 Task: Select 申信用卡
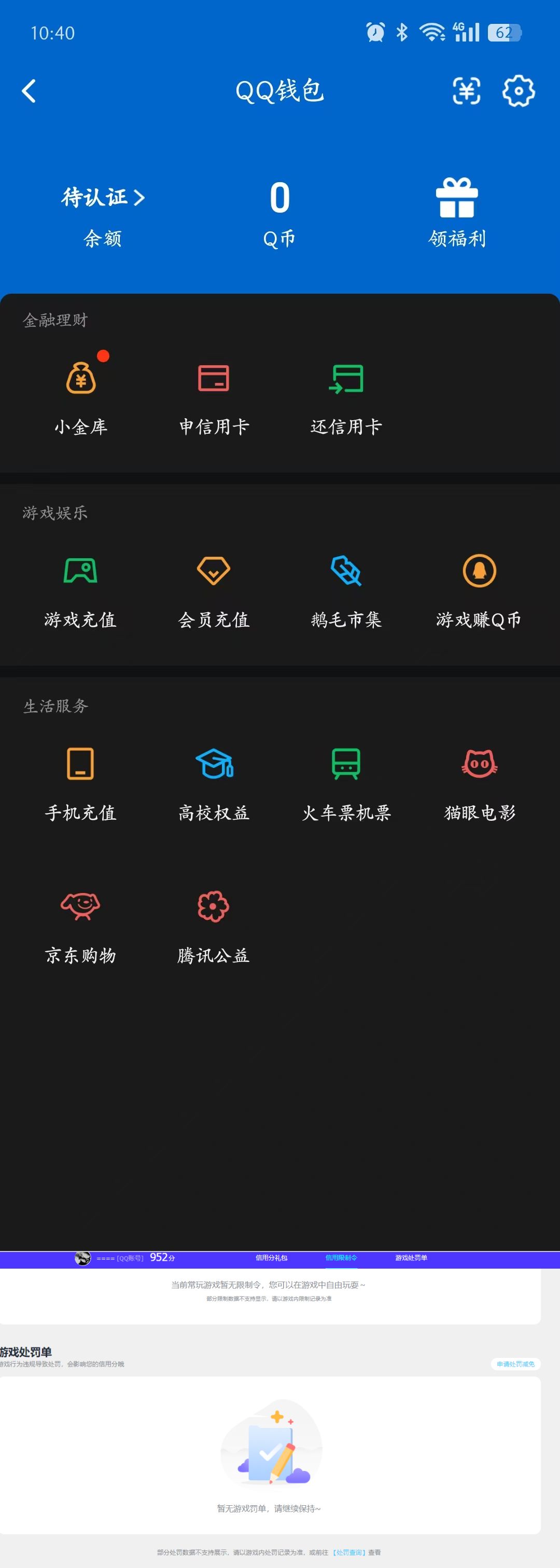point(214,396)
